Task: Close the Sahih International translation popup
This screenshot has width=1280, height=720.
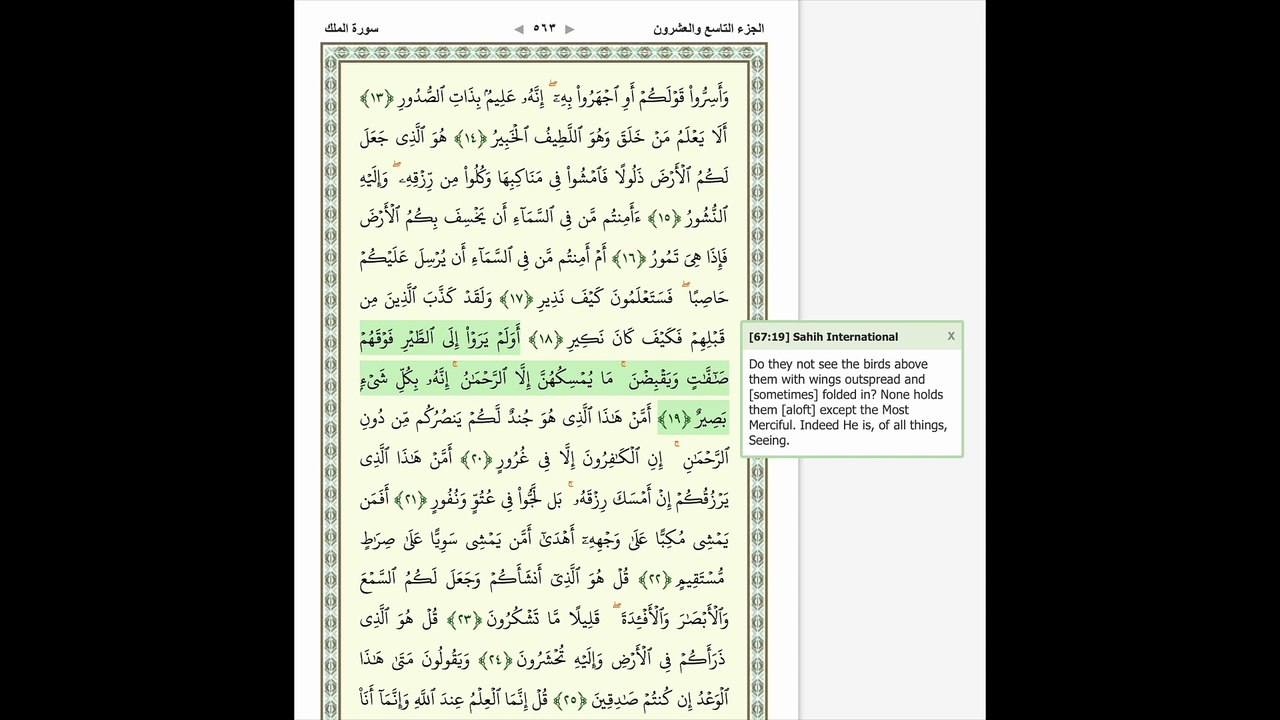Action: pos(951,336)
